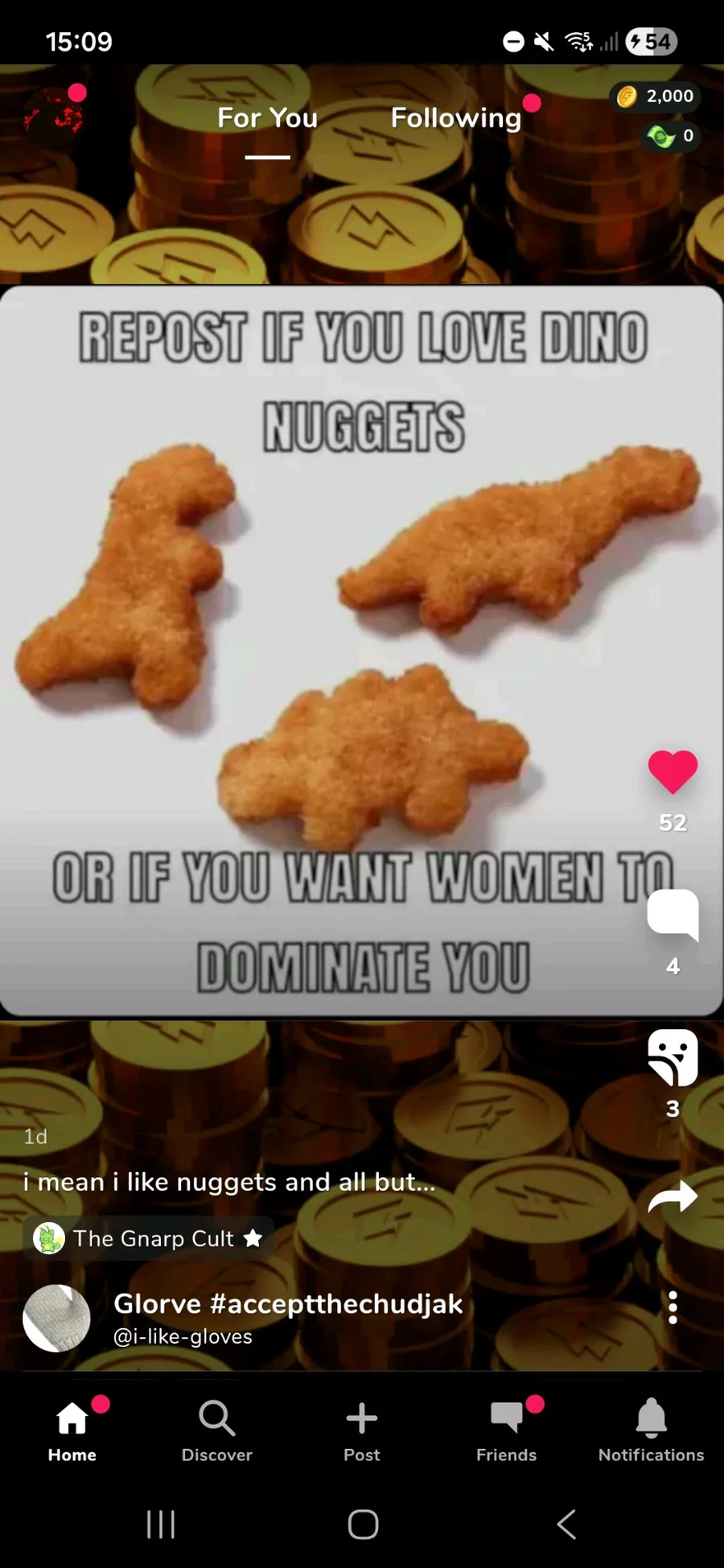Open the three-dot options menu
Viewport: 724px width, 1568px height.
point(673,1307)
